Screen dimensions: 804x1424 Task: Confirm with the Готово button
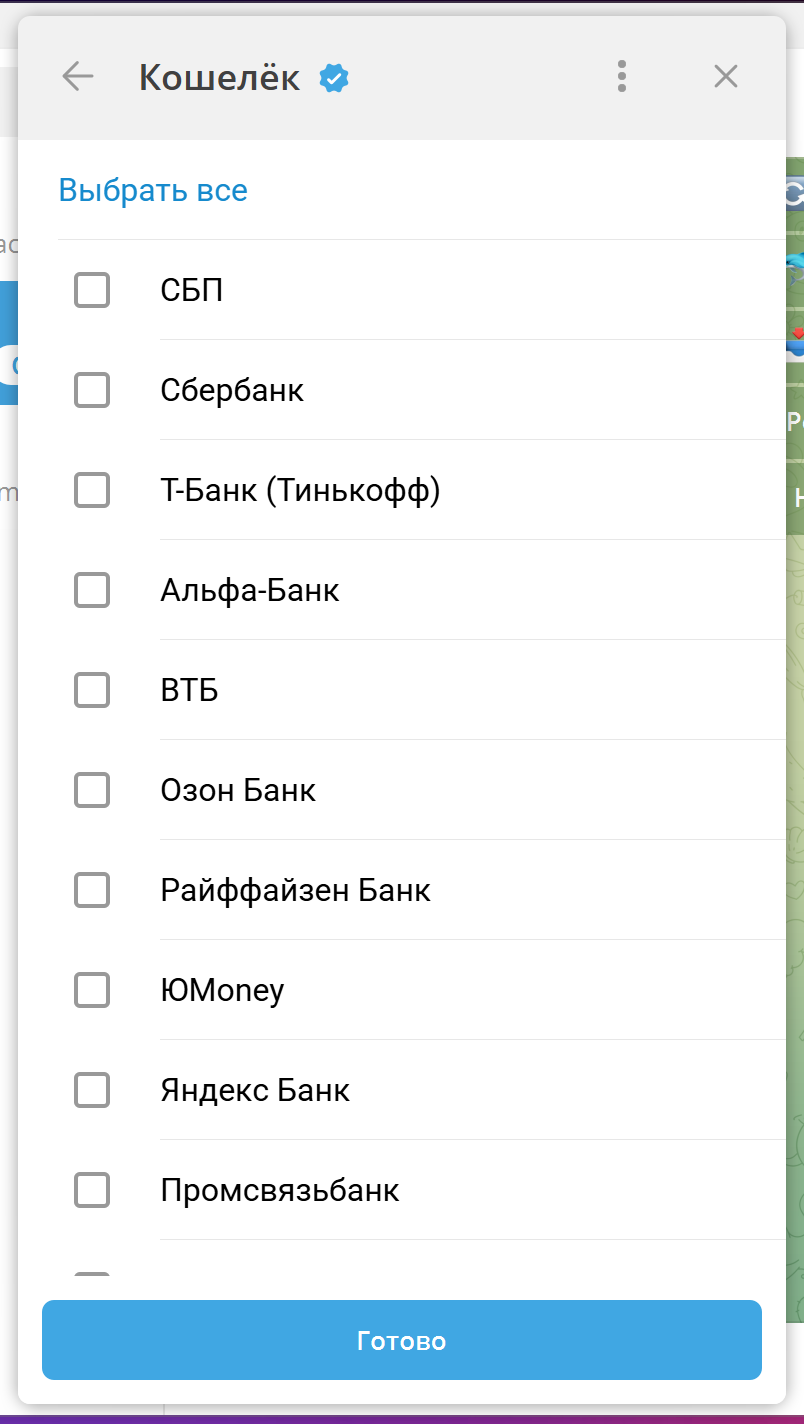coord(402,1340)
